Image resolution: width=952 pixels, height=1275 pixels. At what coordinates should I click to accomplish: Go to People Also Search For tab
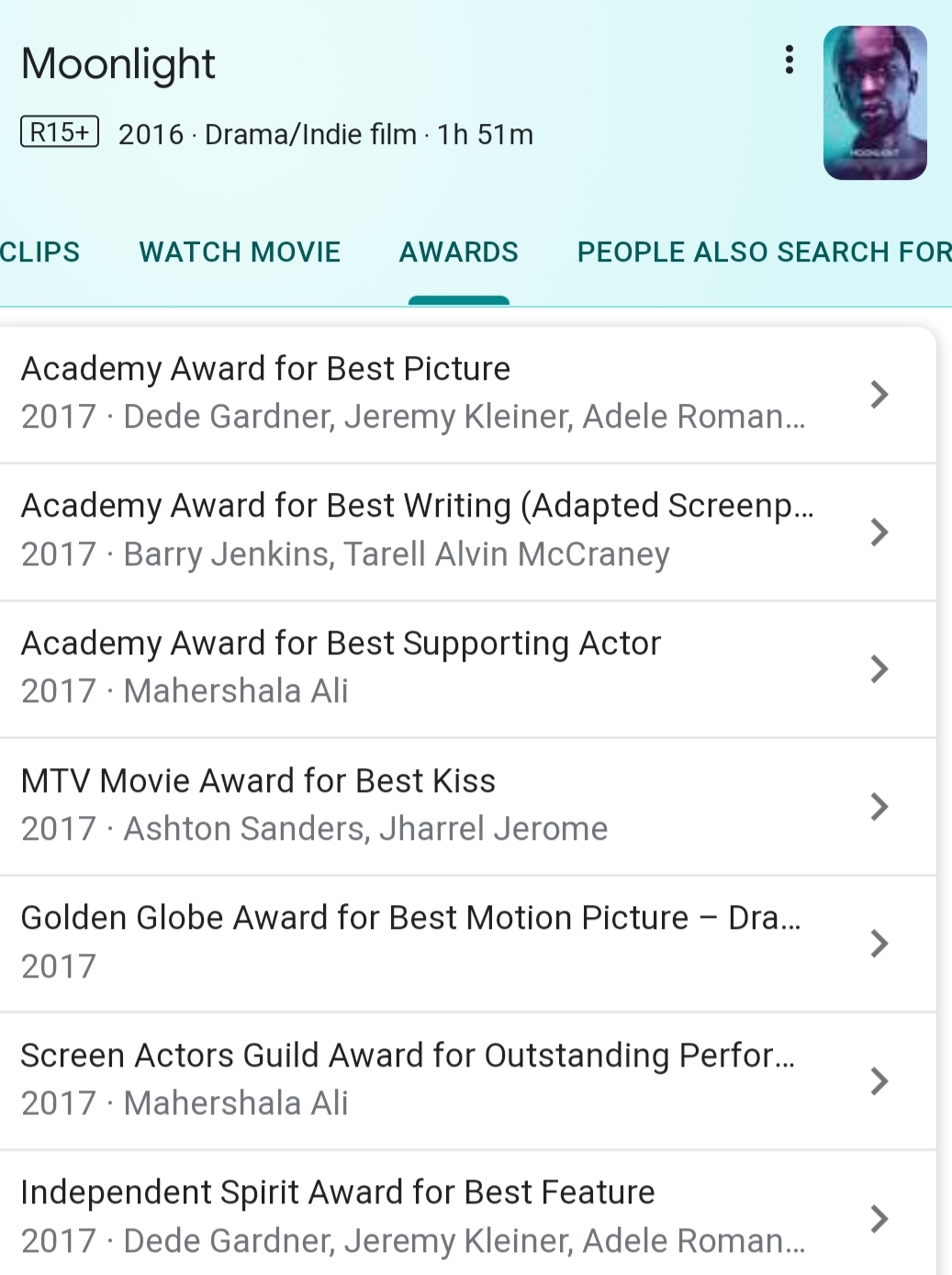pos(763,252)
